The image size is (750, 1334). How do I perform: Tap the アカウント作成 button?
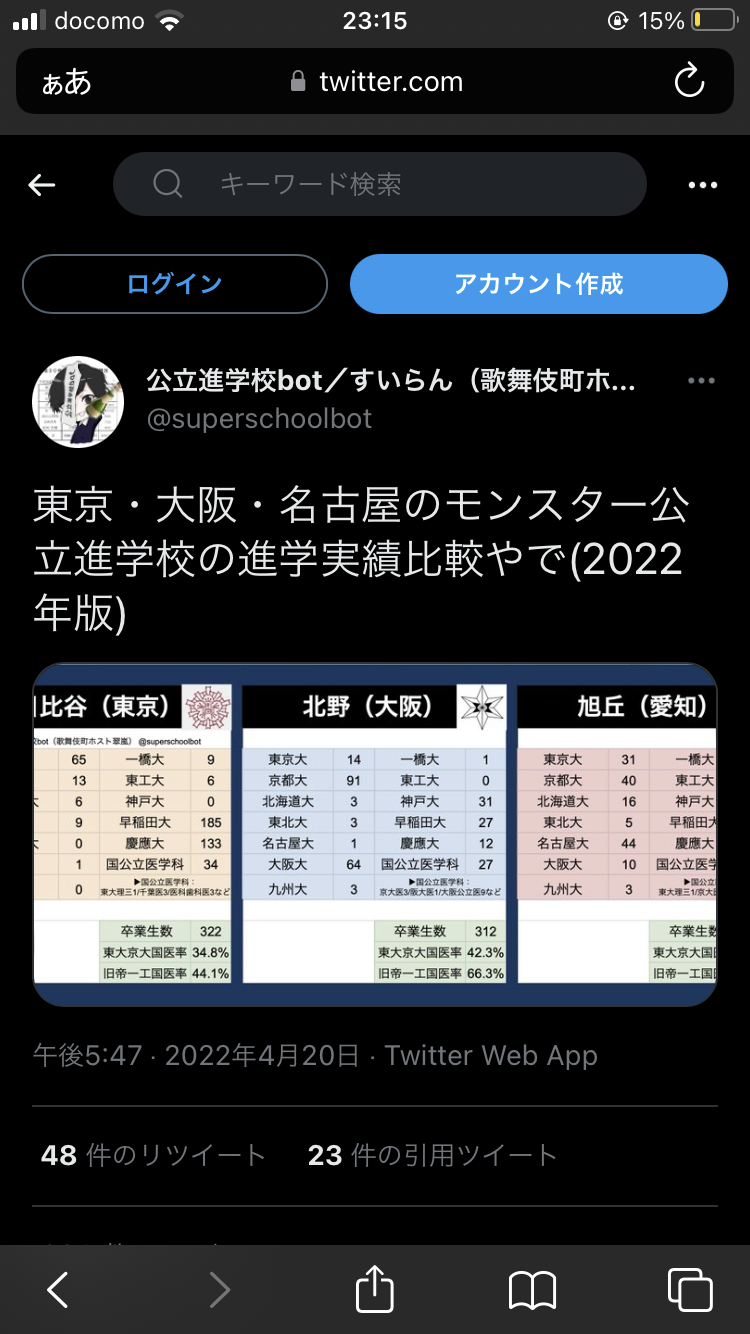pos(538,284)
